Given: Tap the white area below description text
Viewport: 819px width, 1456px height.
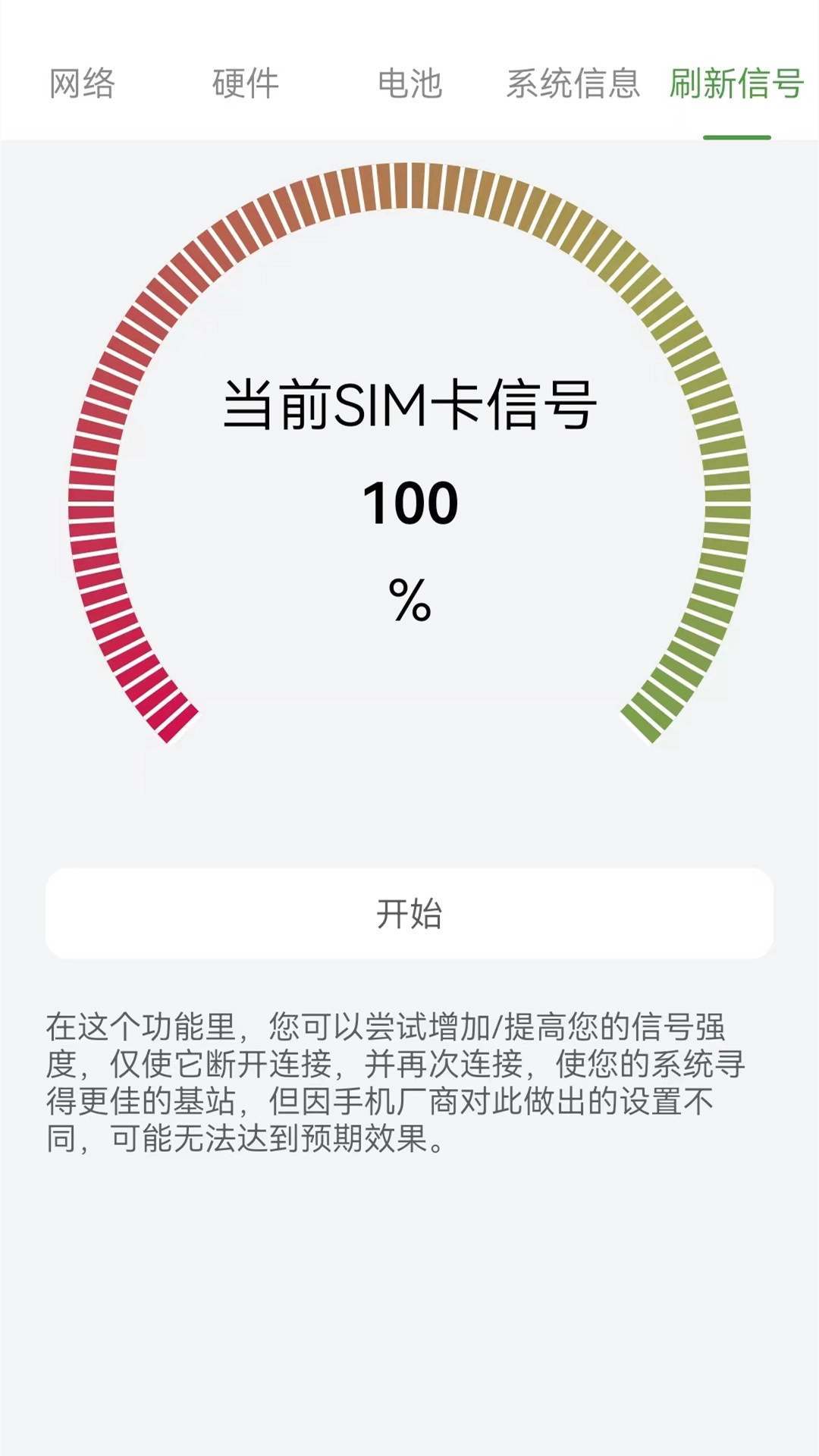Looking at the screenshot, I should coord(409,1289).
